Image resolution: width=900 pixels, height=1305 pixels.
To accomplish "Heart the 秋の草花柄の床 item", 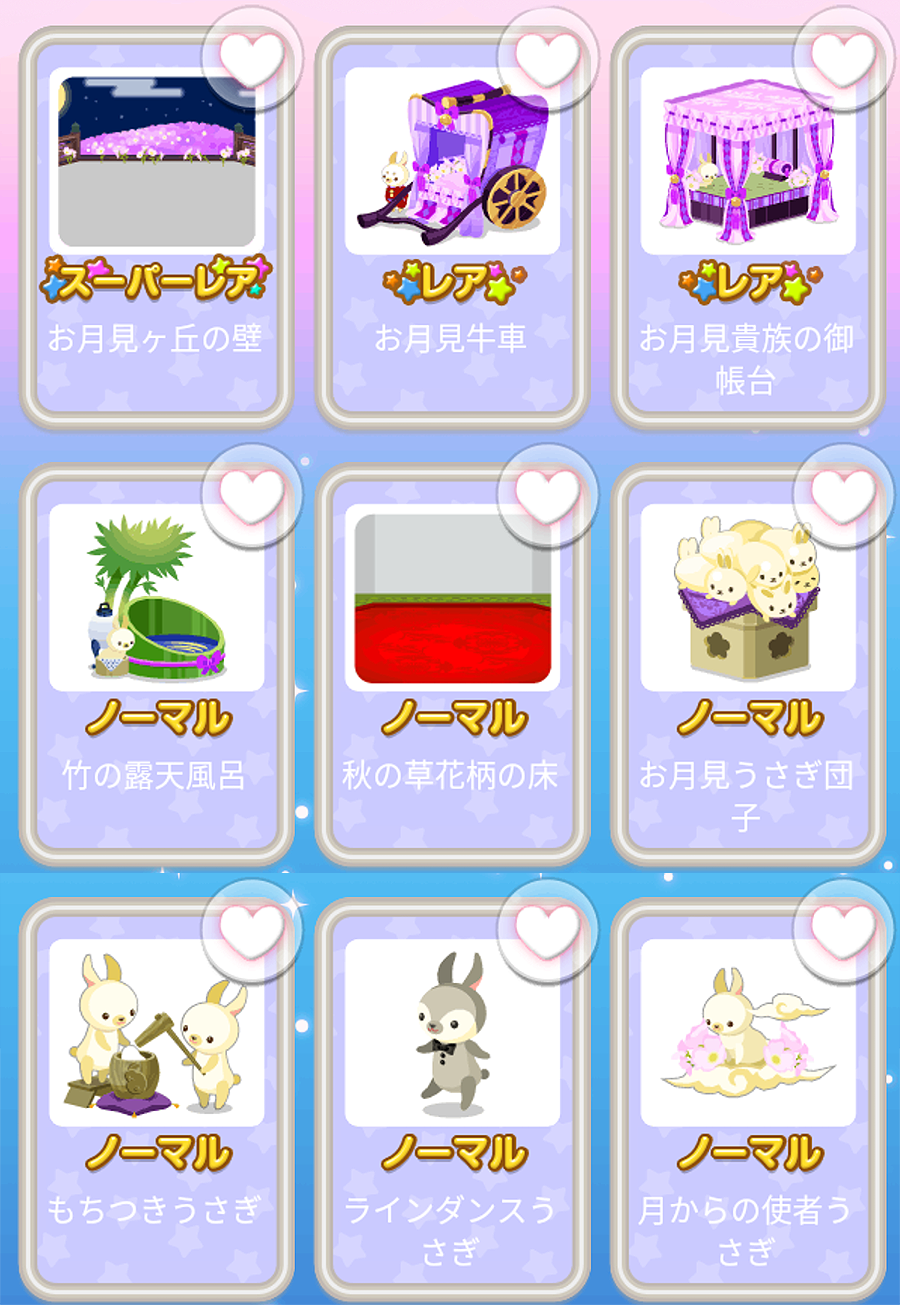I will pyautogui.click(x=547, y=494).
